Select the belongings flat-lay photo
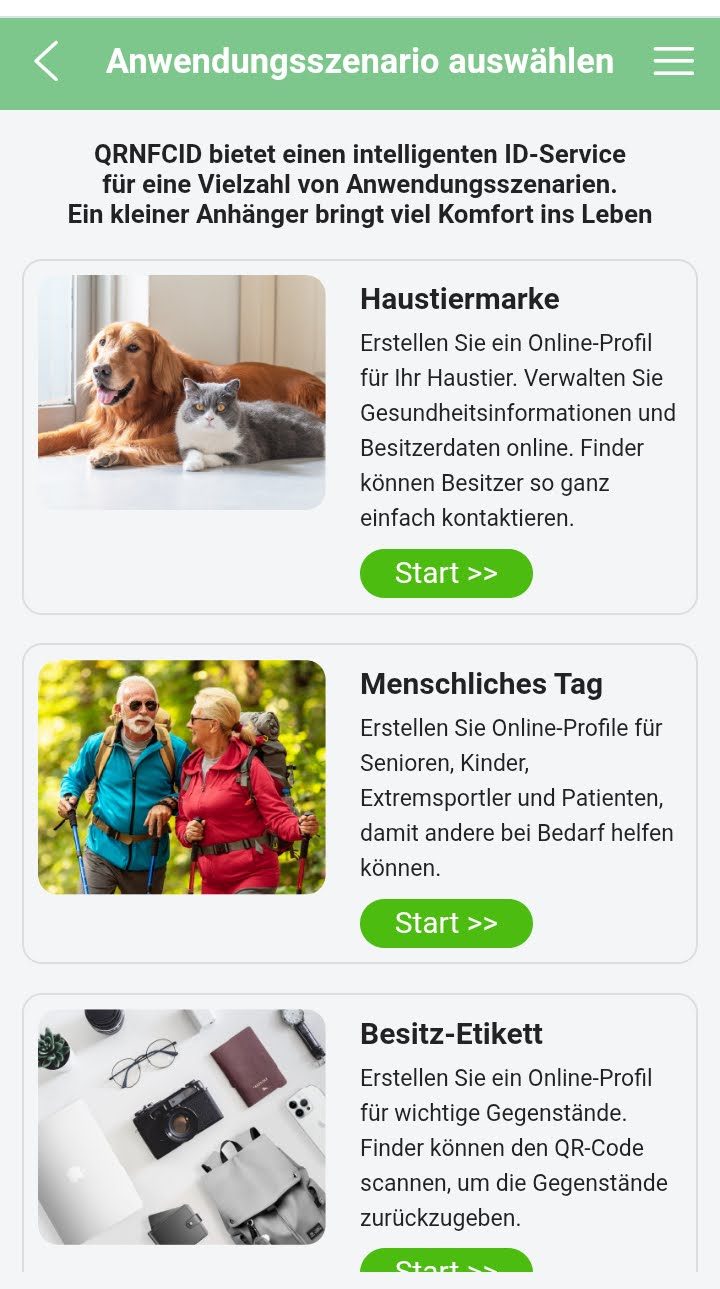Screen dimensions: 720x1289 pyautogui.click(x=181, y=1126)
